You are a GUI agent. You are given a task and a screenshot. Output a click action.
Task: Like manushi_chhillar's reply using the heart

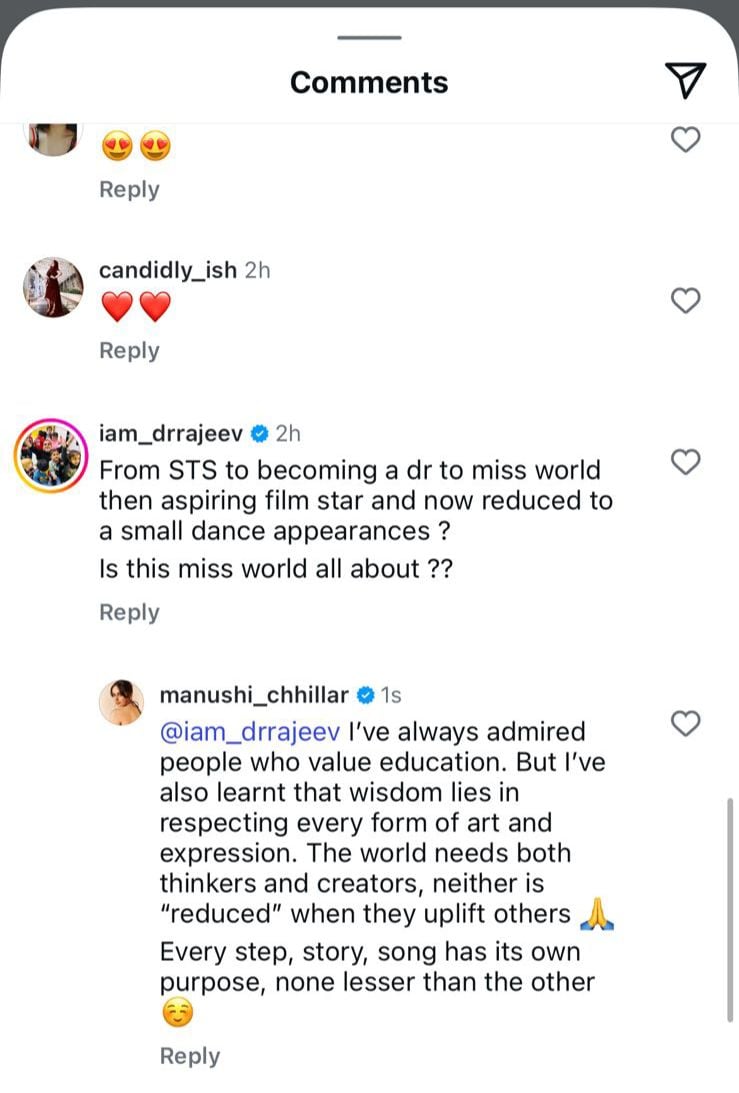click(685, 724)
